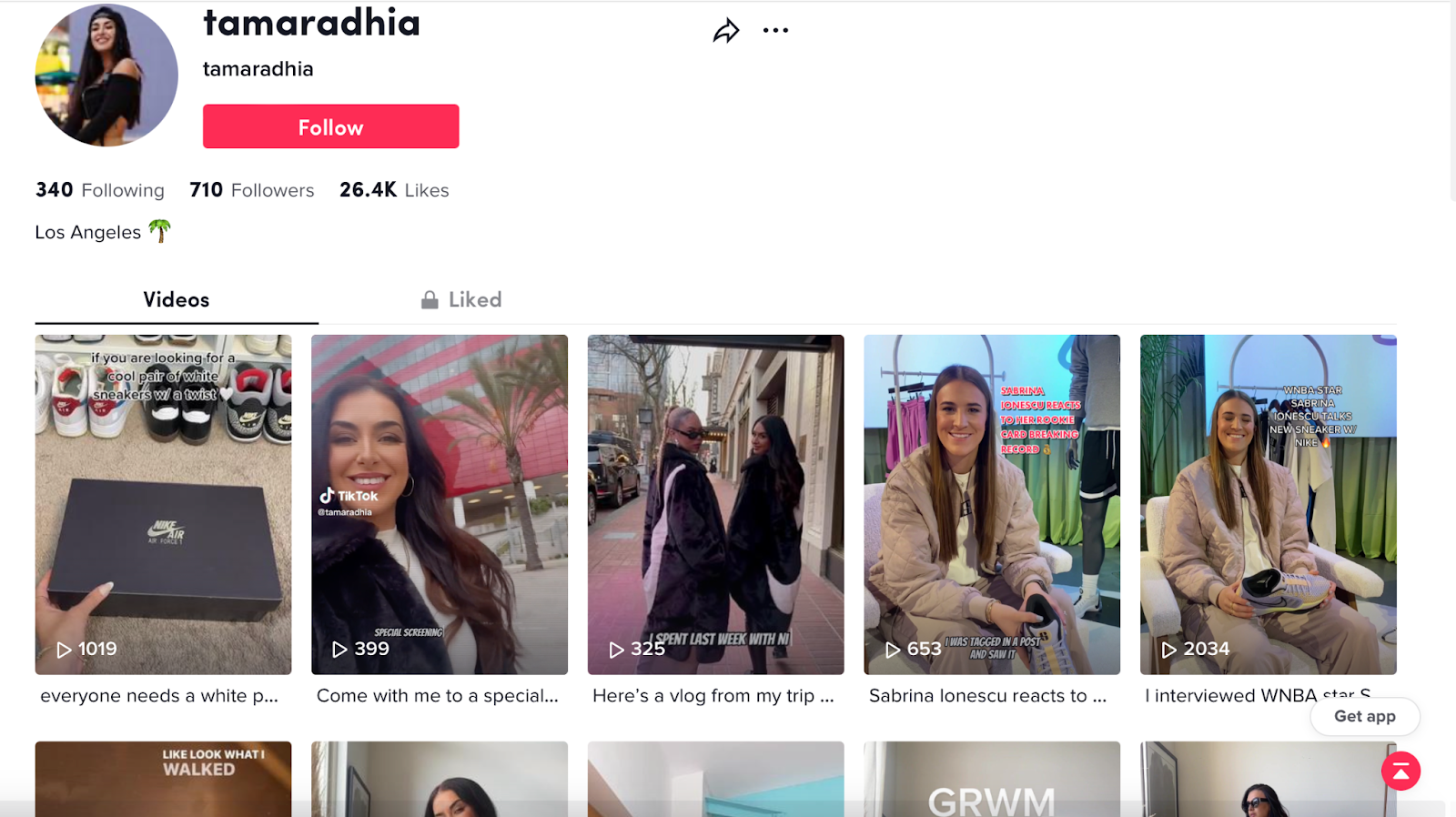The image size is (1456, 817).
Task: Play the white sneakers Nike box video
Action: pos(164,505)
